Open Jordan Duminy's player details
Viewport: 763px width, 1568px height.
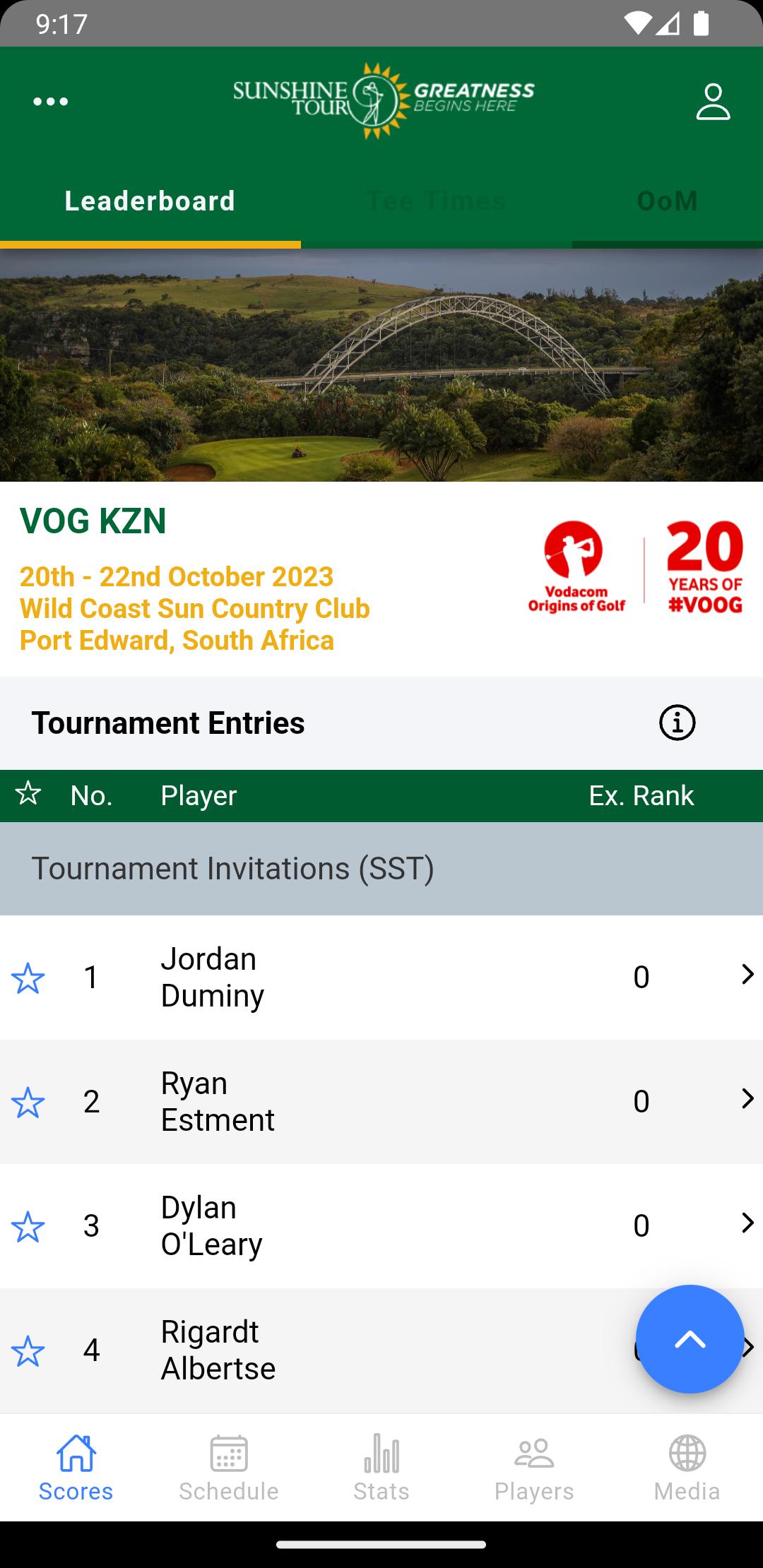pos(381,978)
